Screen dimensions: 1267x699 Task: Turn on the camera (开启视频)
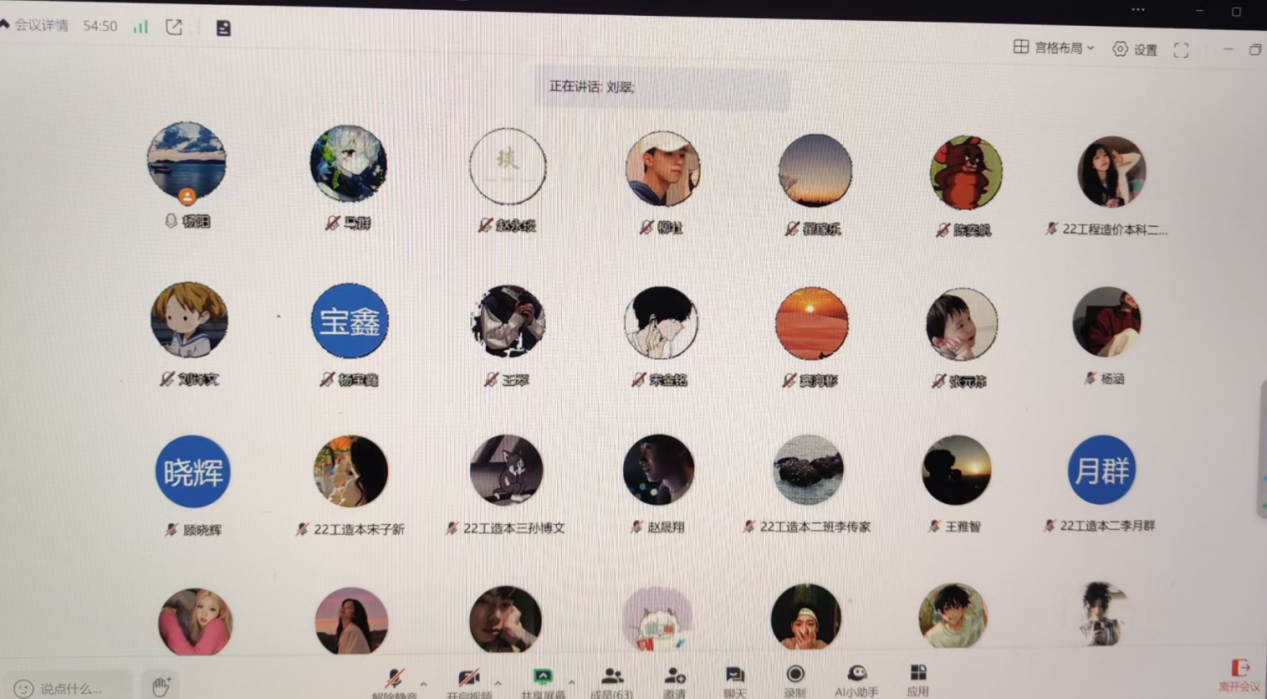469,681
